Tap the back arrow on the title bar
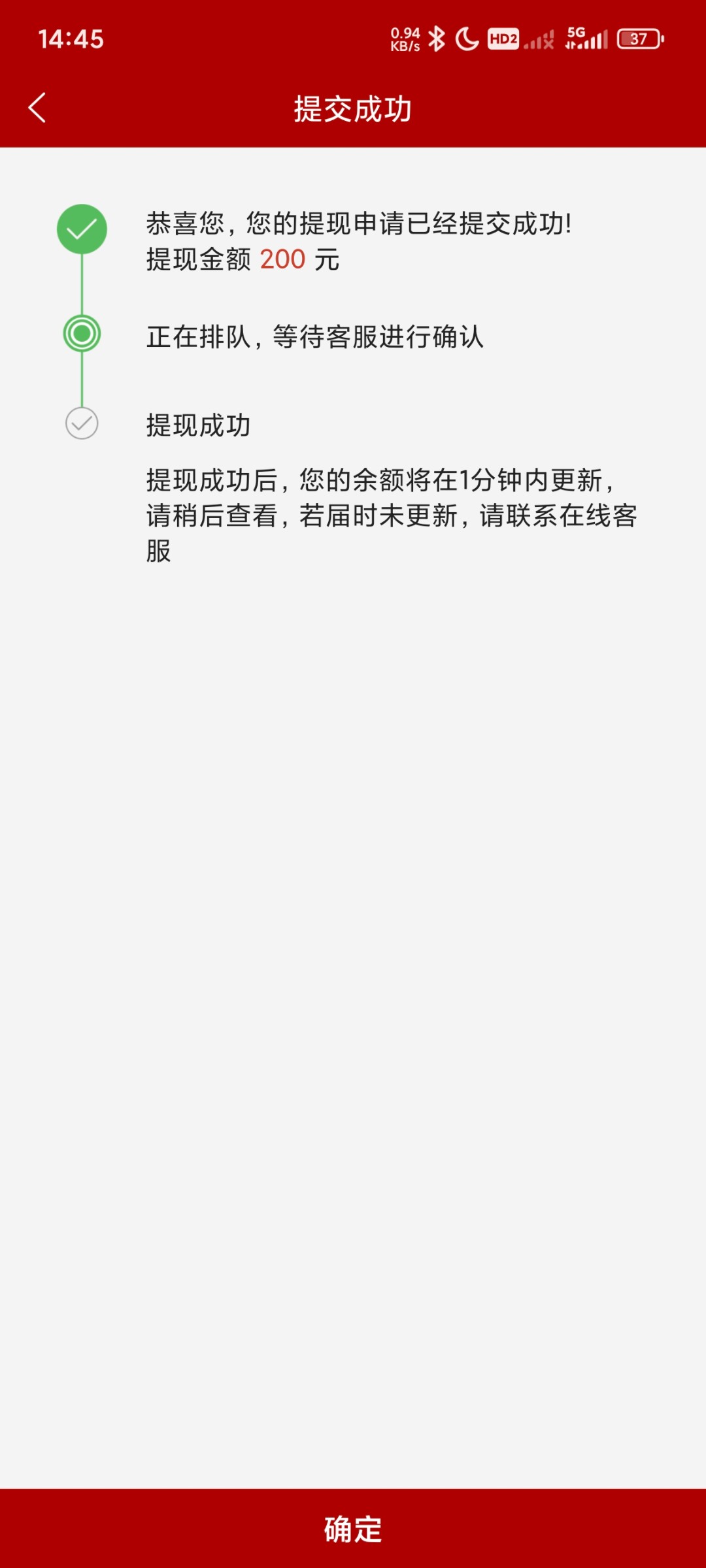The height and width of the screenshot is (1568, 706). pyautogui.click(x=37, y=106)
